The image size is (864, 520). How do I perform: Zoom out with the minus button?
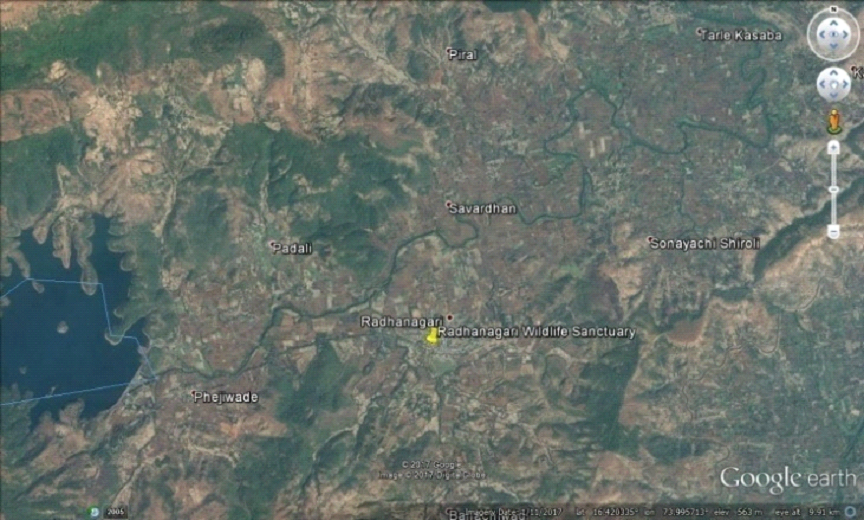[833, 231]
